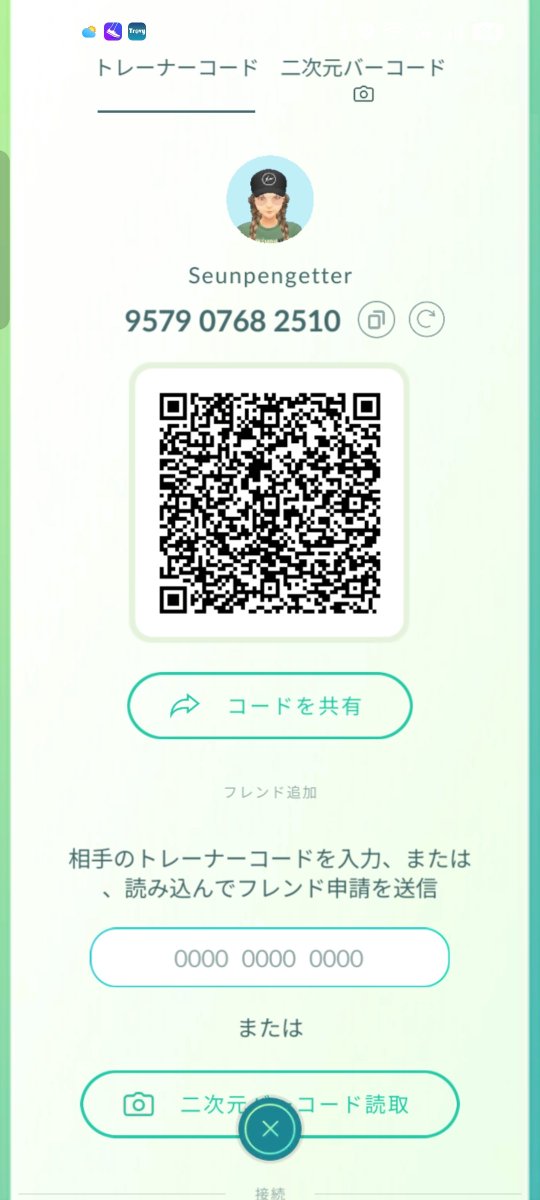
Task: Focus the 0000 0000 0000 code field
Action: pyautogui.click(x=270, y=959)
